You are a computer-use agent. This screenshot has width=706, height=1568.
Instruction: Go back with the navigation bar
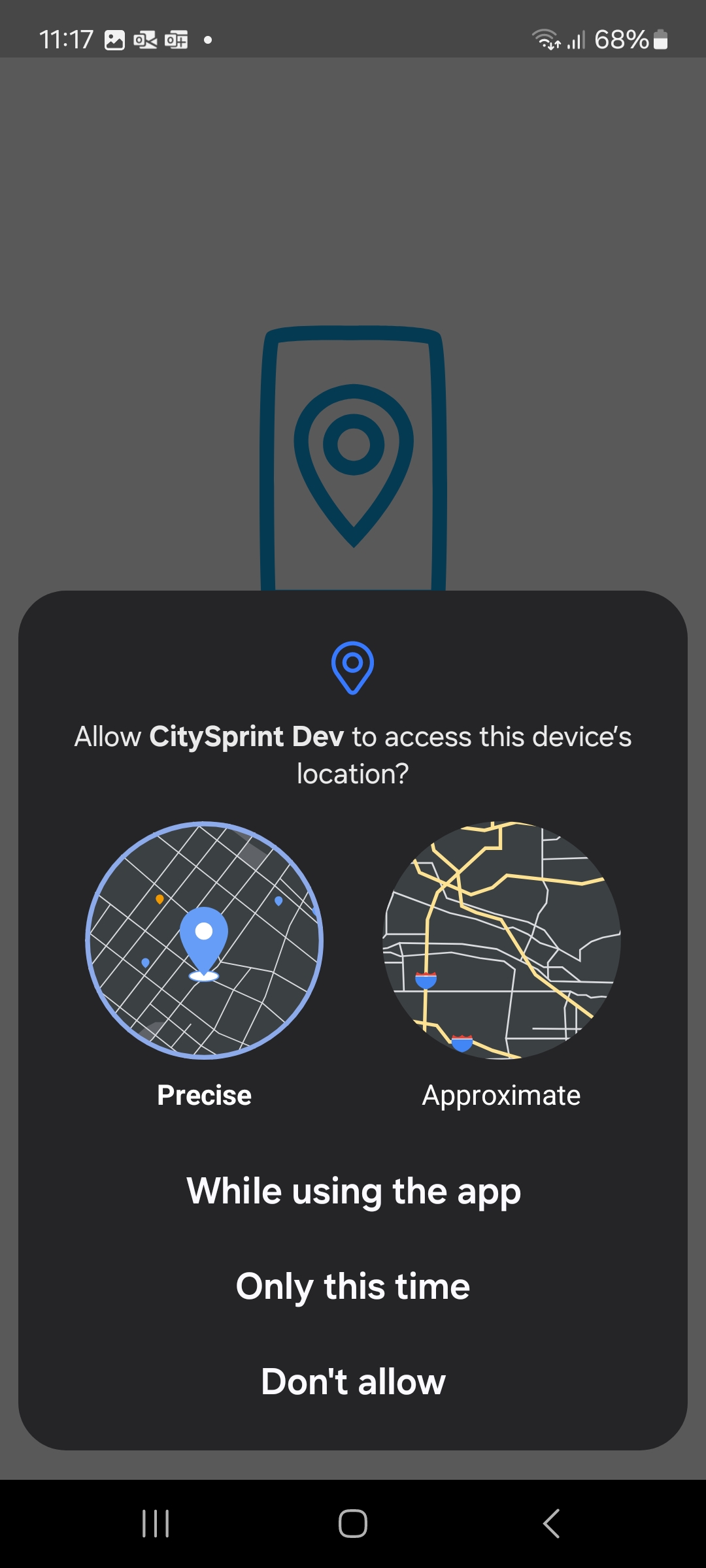(x=551, y=1524)
